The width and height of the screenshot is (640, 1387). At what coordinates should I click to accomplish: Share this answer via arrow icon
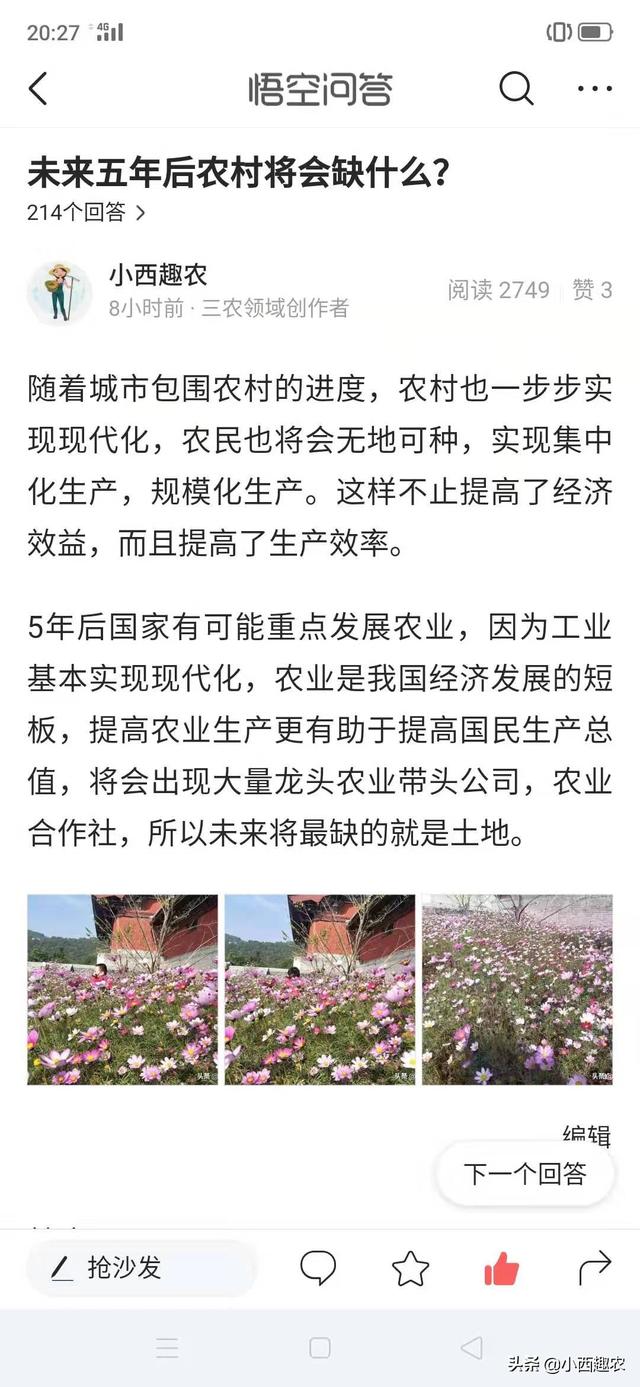594,1268
